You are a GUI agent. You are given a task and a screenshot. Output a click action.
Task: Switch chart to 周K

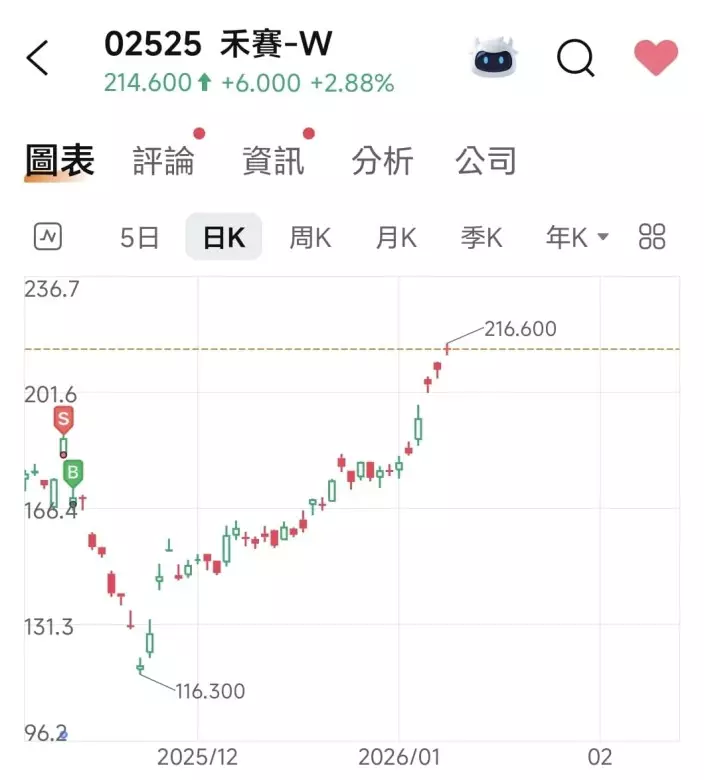[310, 237]
